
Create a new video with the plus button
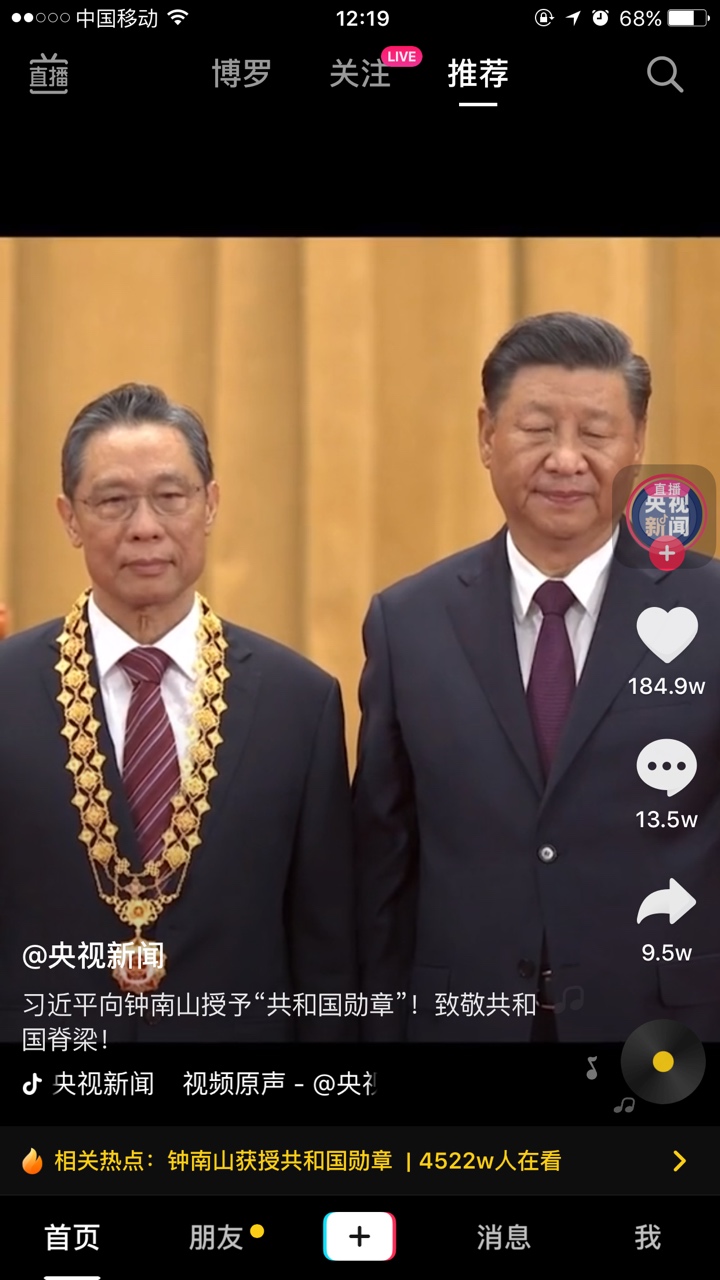pos(360,1237)
